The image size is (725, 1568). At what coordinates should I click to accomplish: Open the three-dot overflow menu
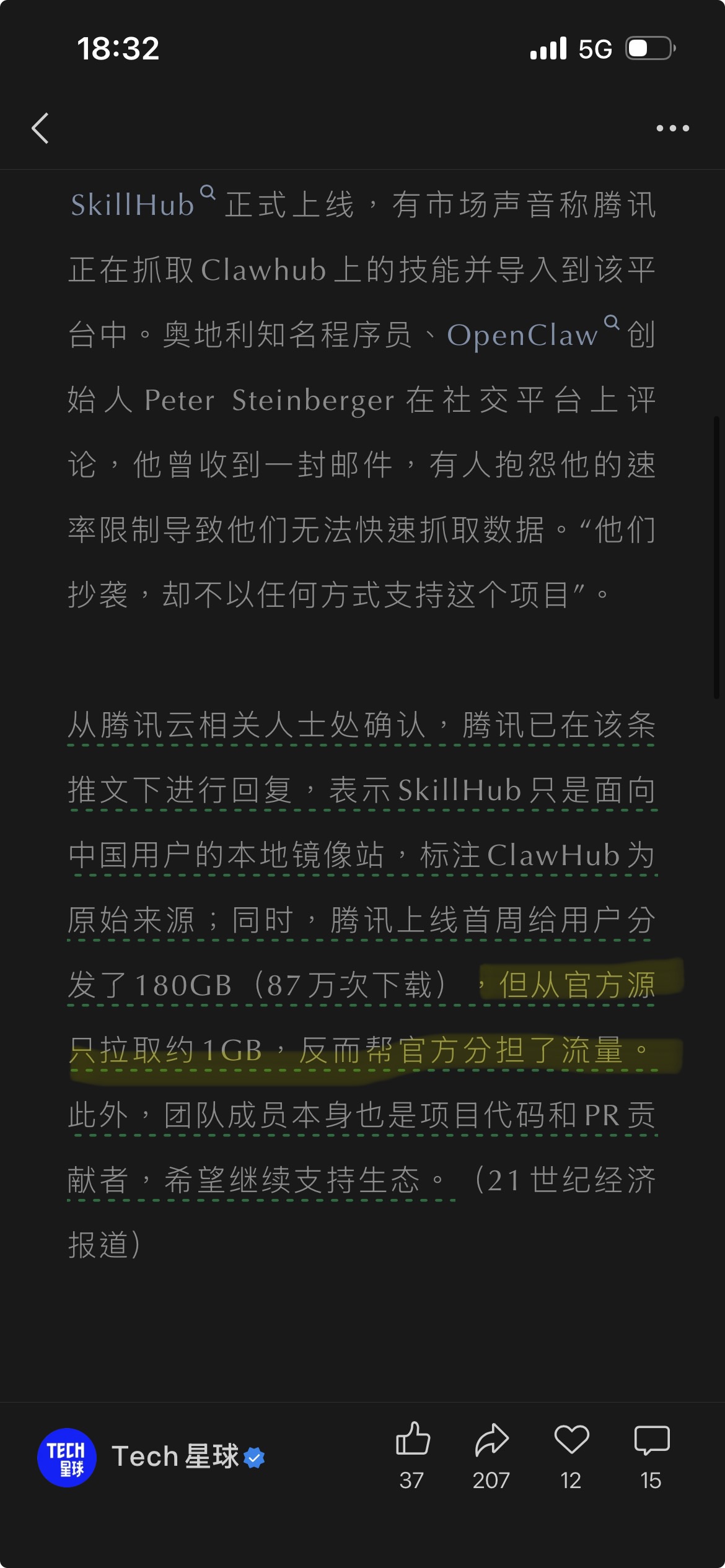pyautogui.click(x=672, y=128)
